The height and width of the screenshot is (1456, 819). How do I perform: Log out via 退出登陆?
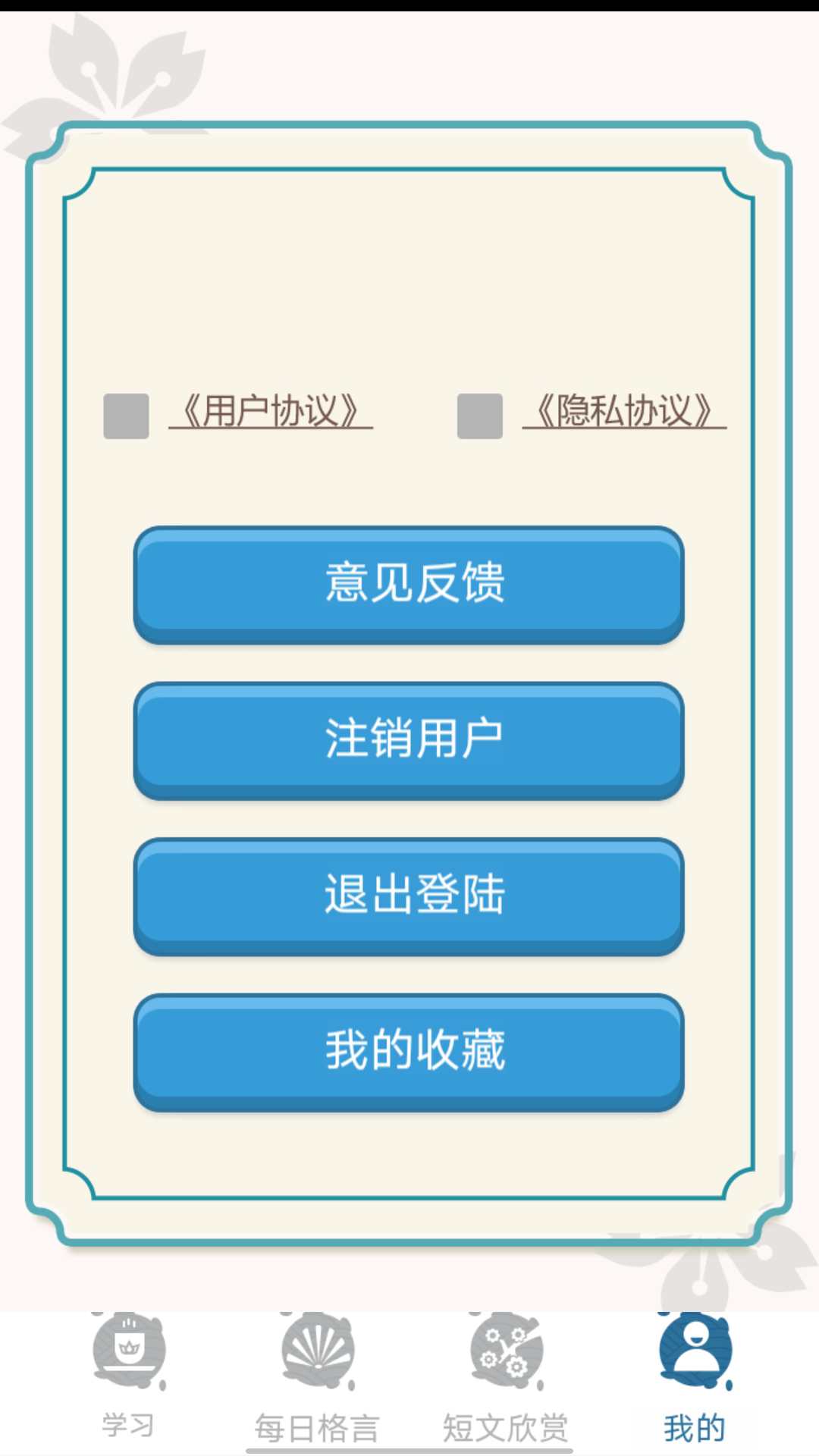[409, 896]
